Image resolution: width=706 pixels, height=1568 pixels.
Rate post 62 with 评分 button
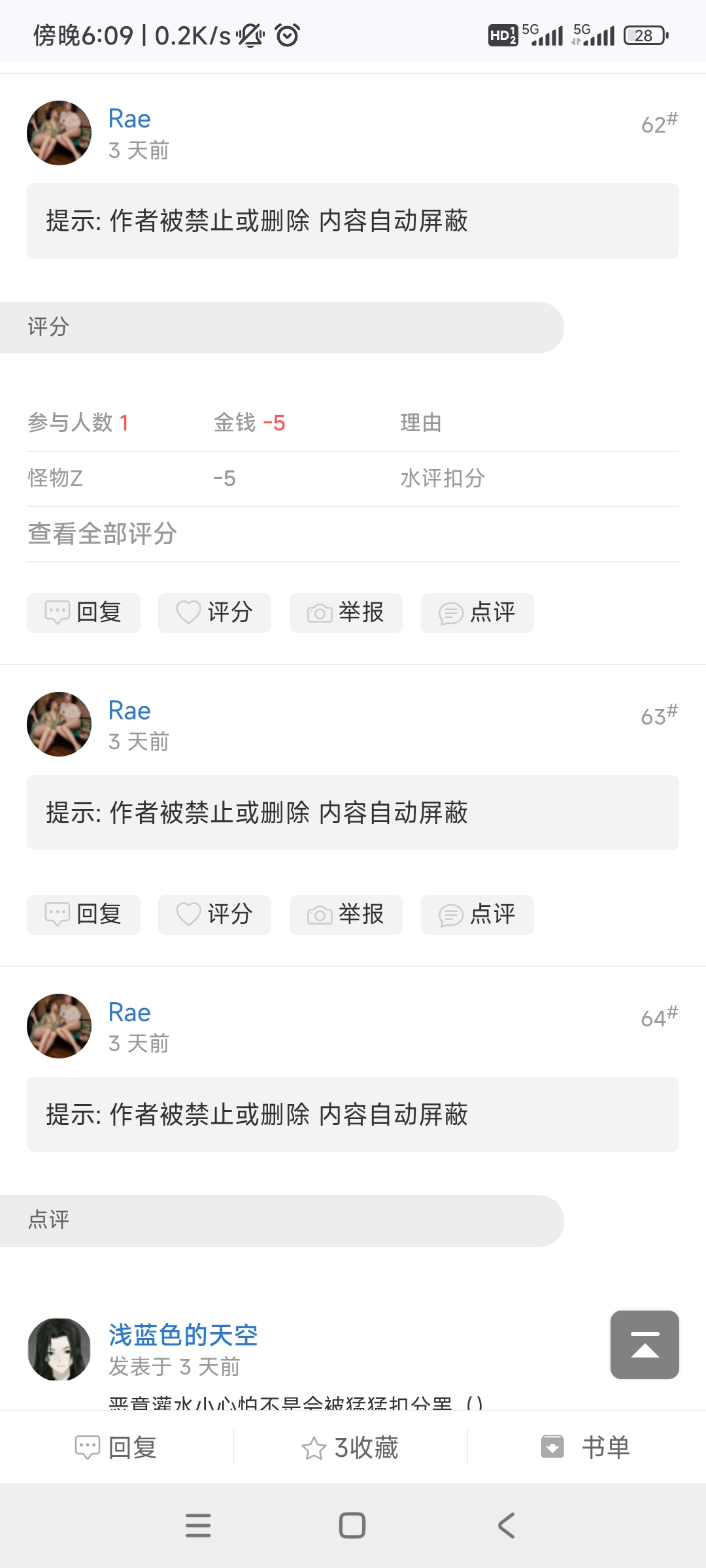(214, 613)
